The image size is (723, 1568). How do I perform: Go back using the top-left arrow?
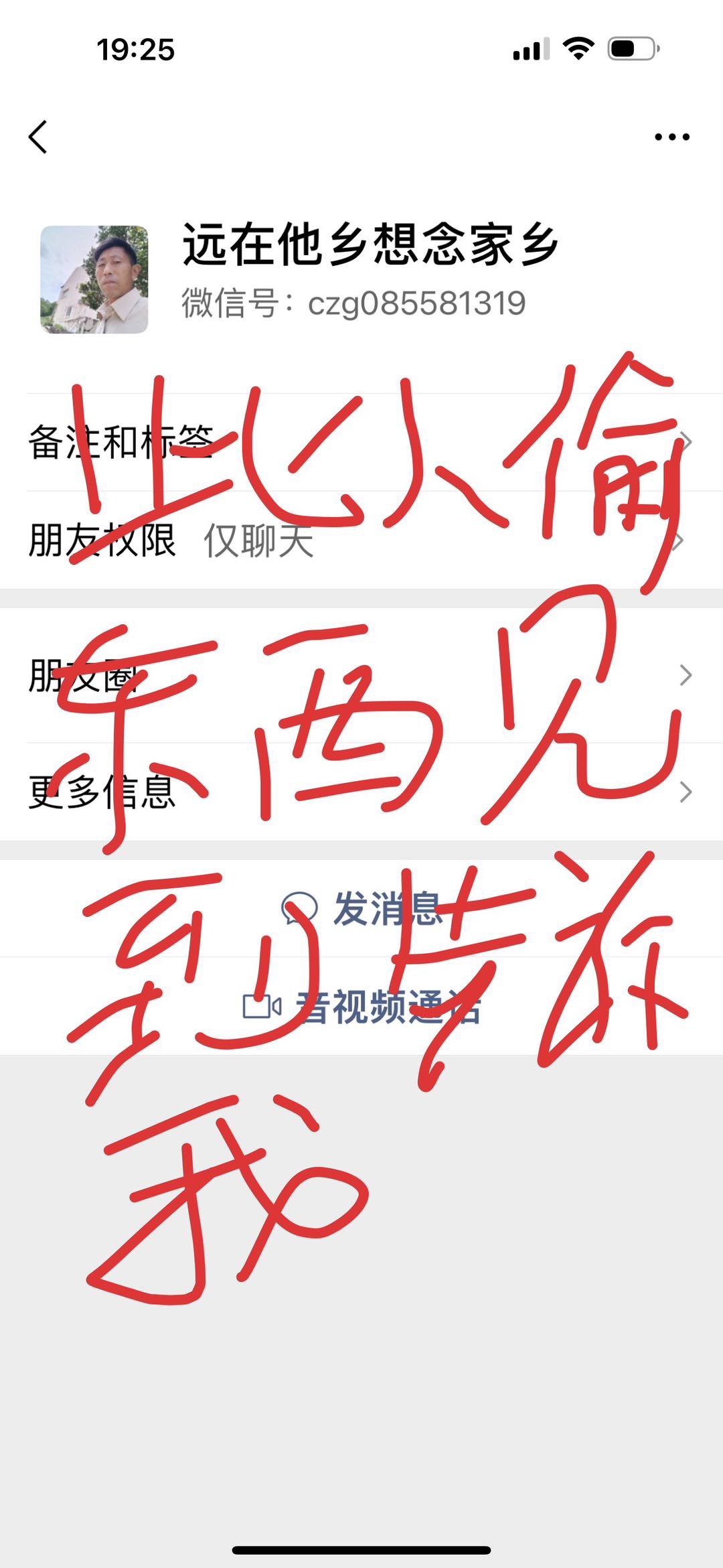38,137
